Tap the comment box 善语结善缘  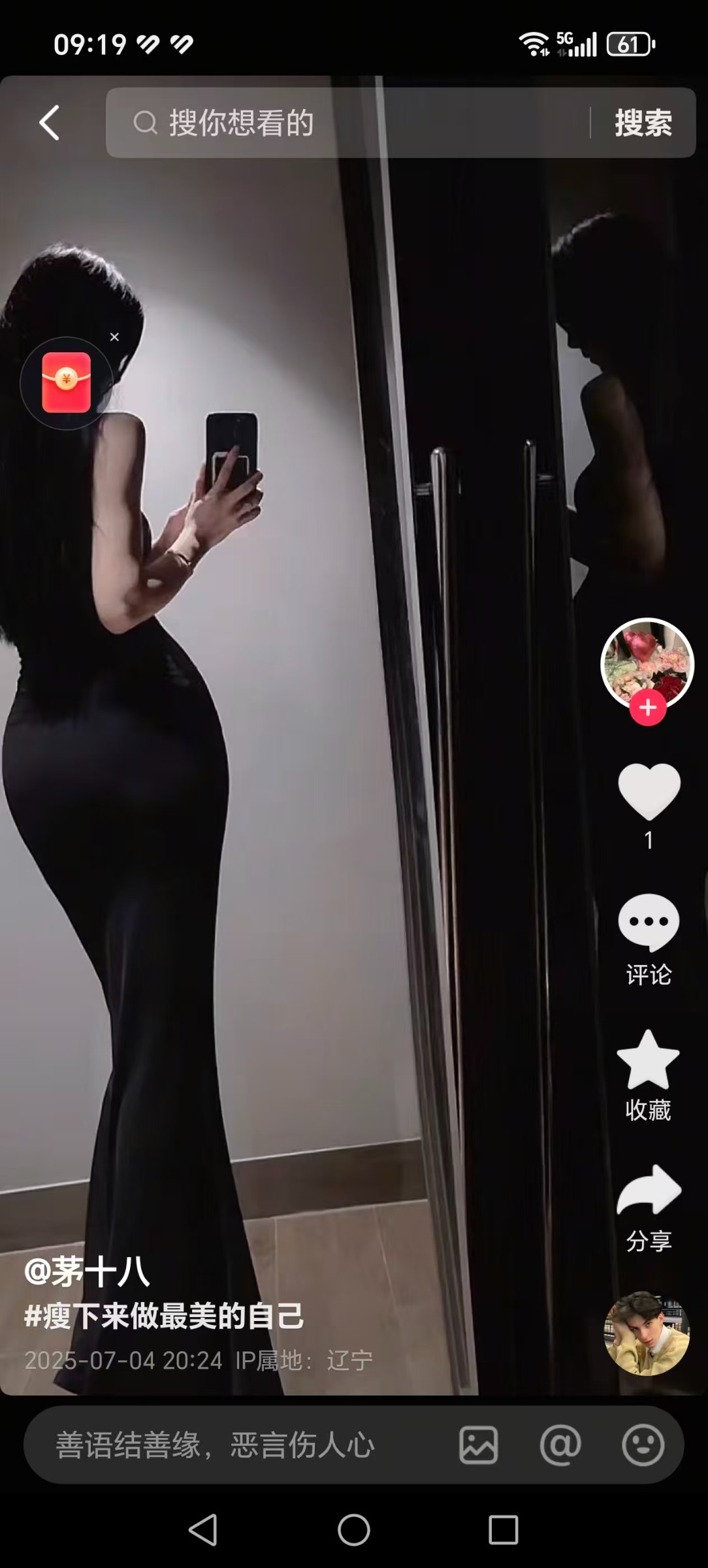pyautogui.click(x=216, y=1445)
